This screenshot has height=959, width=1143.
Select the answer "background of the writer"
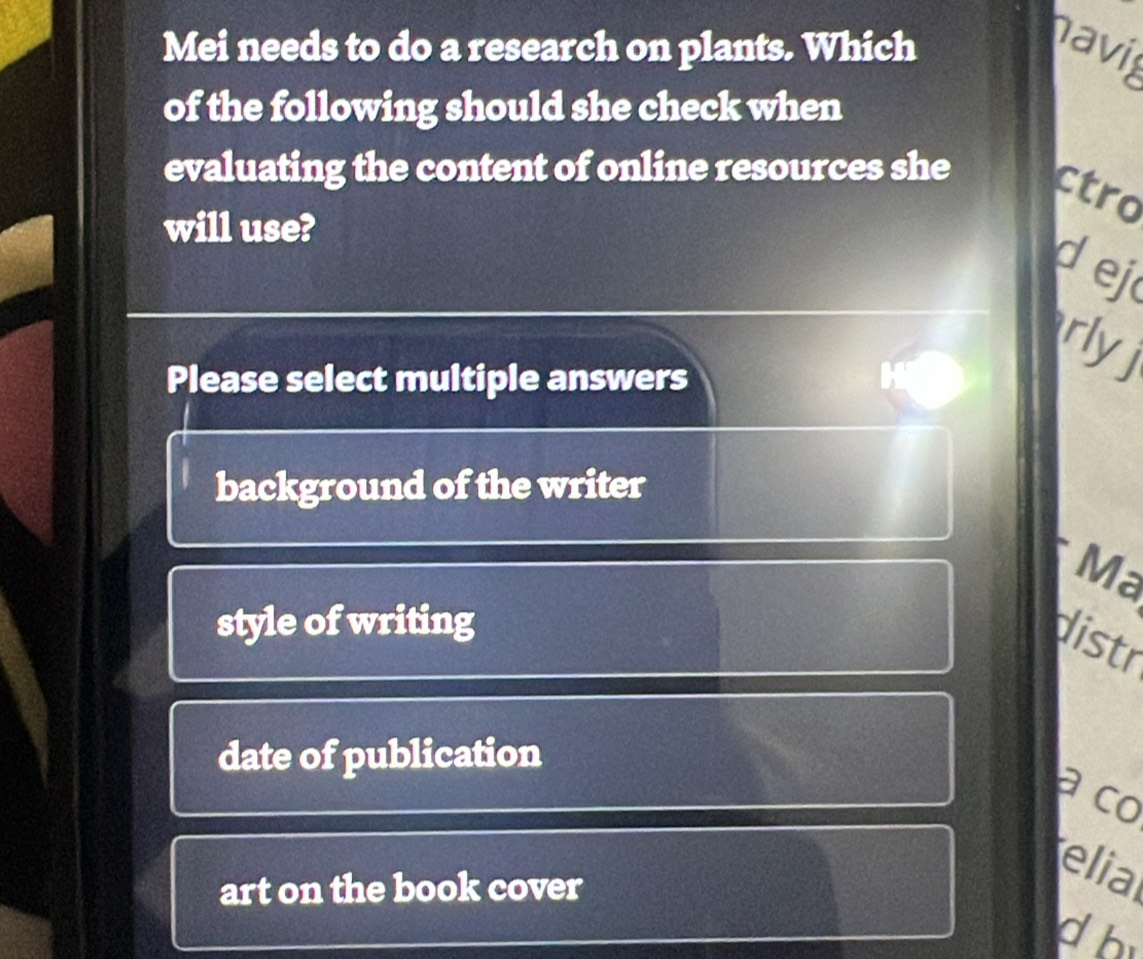pyautogui.click(x=558, y=487)
